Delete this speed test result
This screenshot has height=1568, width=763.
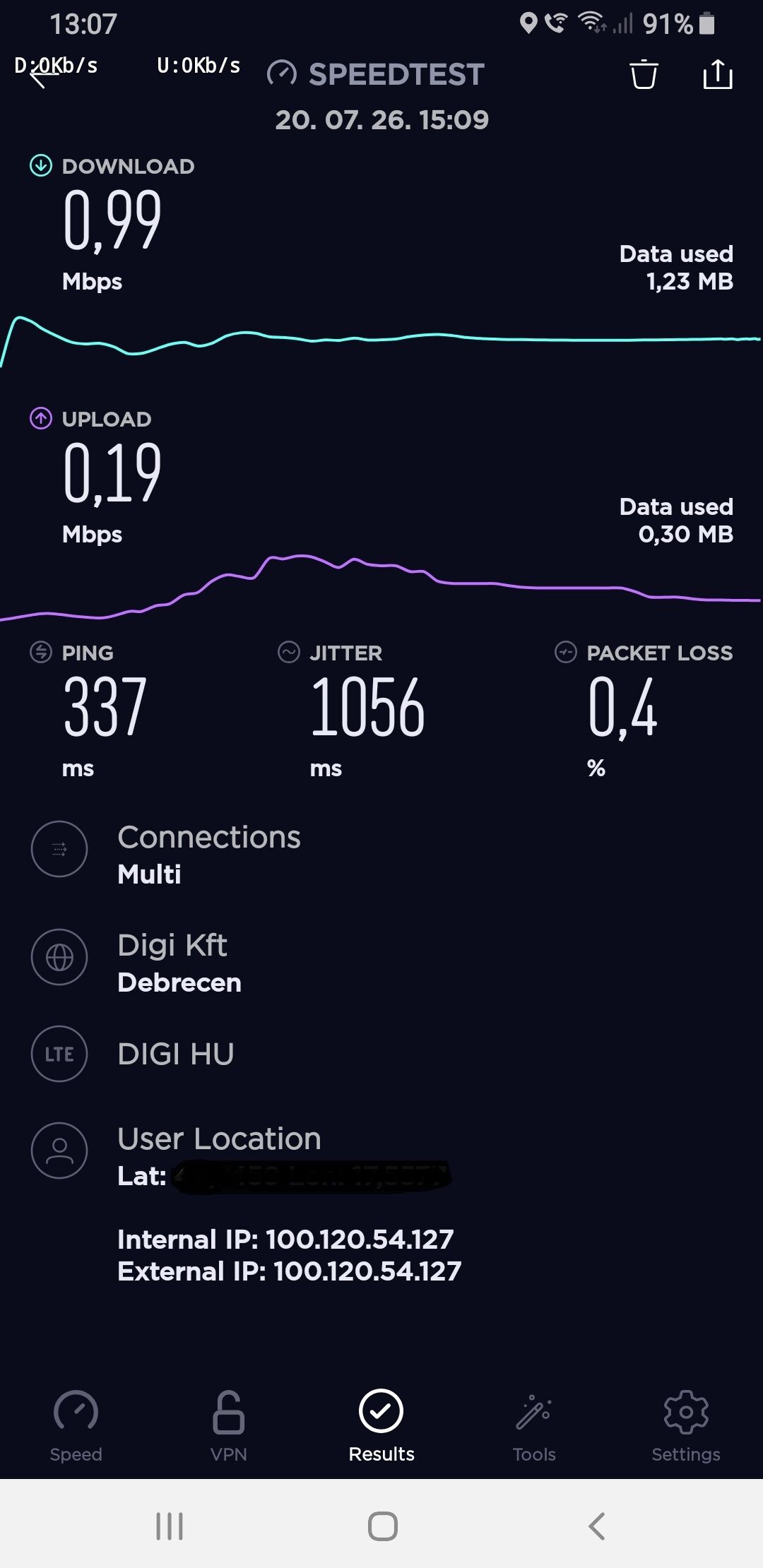(x=644, y=74)
